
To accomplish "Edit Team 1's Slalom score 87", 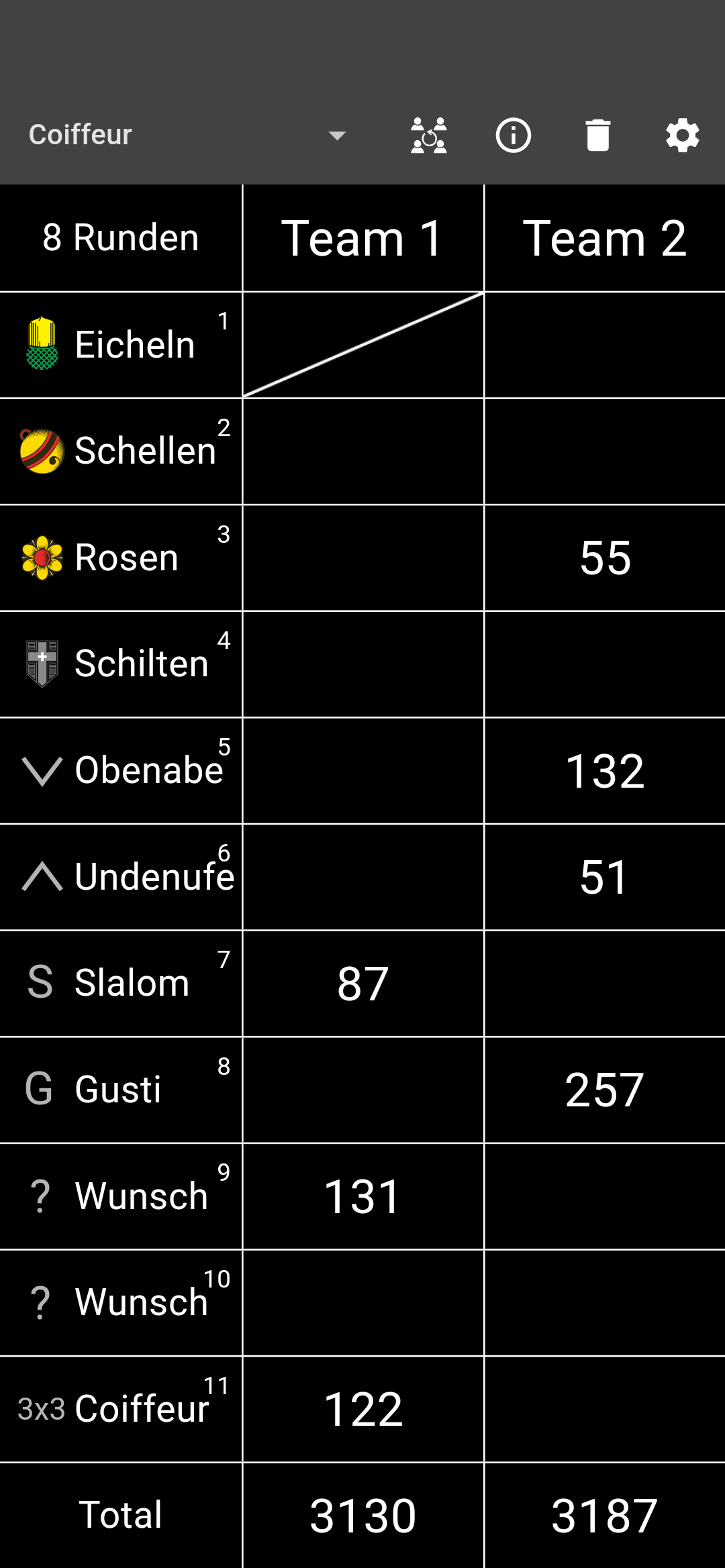I will [x=362, y=983].
